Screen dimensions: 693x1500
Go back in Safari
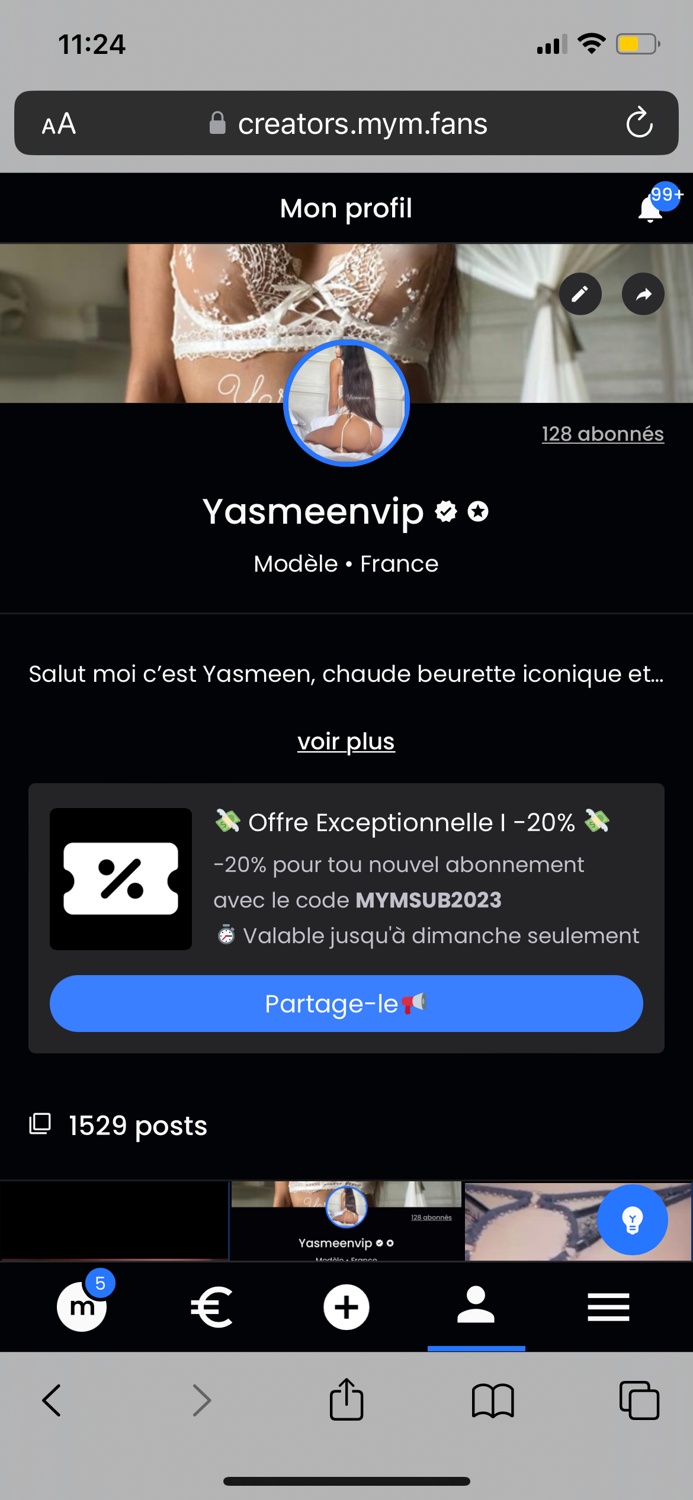(x=52, y=1400)
